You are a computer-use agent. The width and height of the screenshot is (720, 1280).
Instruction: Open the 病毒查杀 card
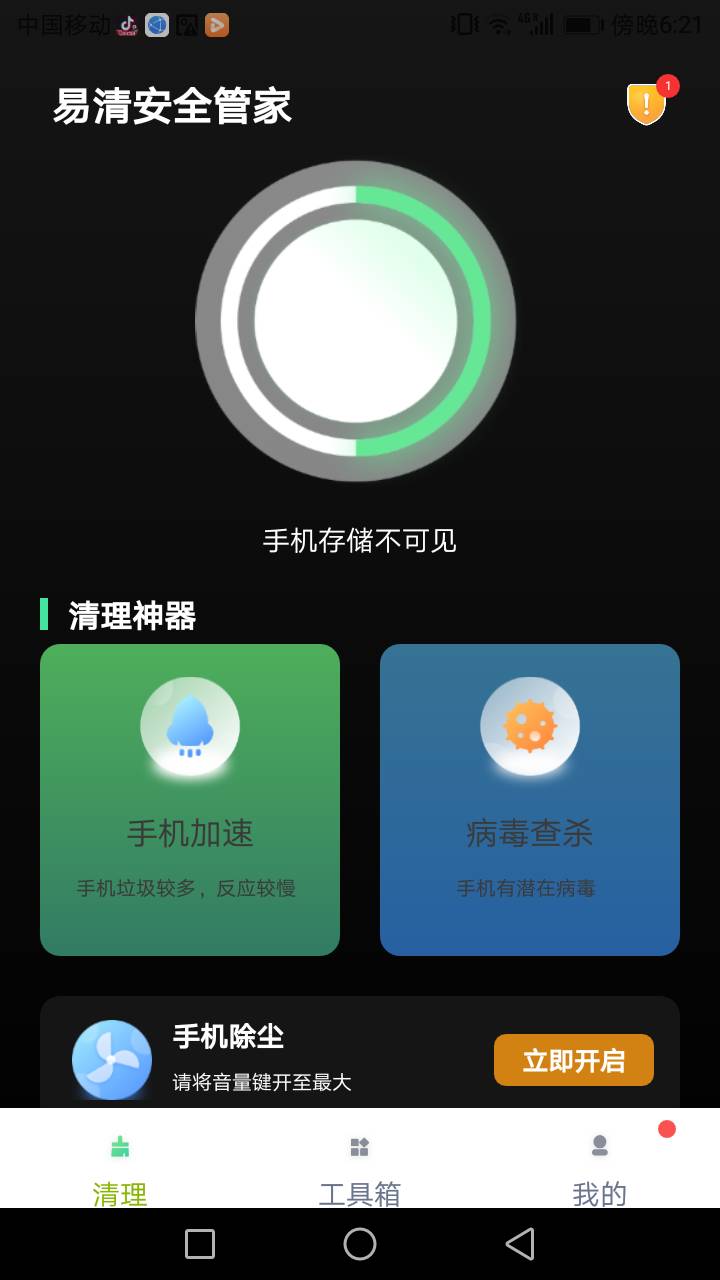529,798
